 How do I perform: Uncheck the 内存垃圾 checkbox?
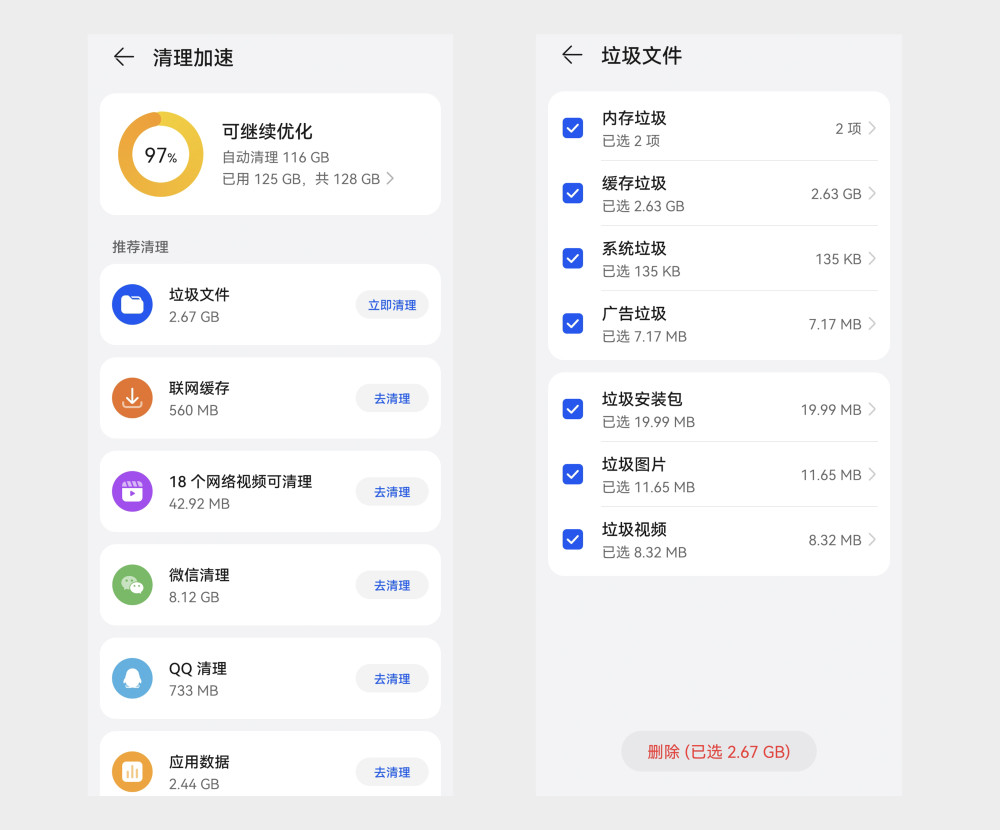[573, 128]
